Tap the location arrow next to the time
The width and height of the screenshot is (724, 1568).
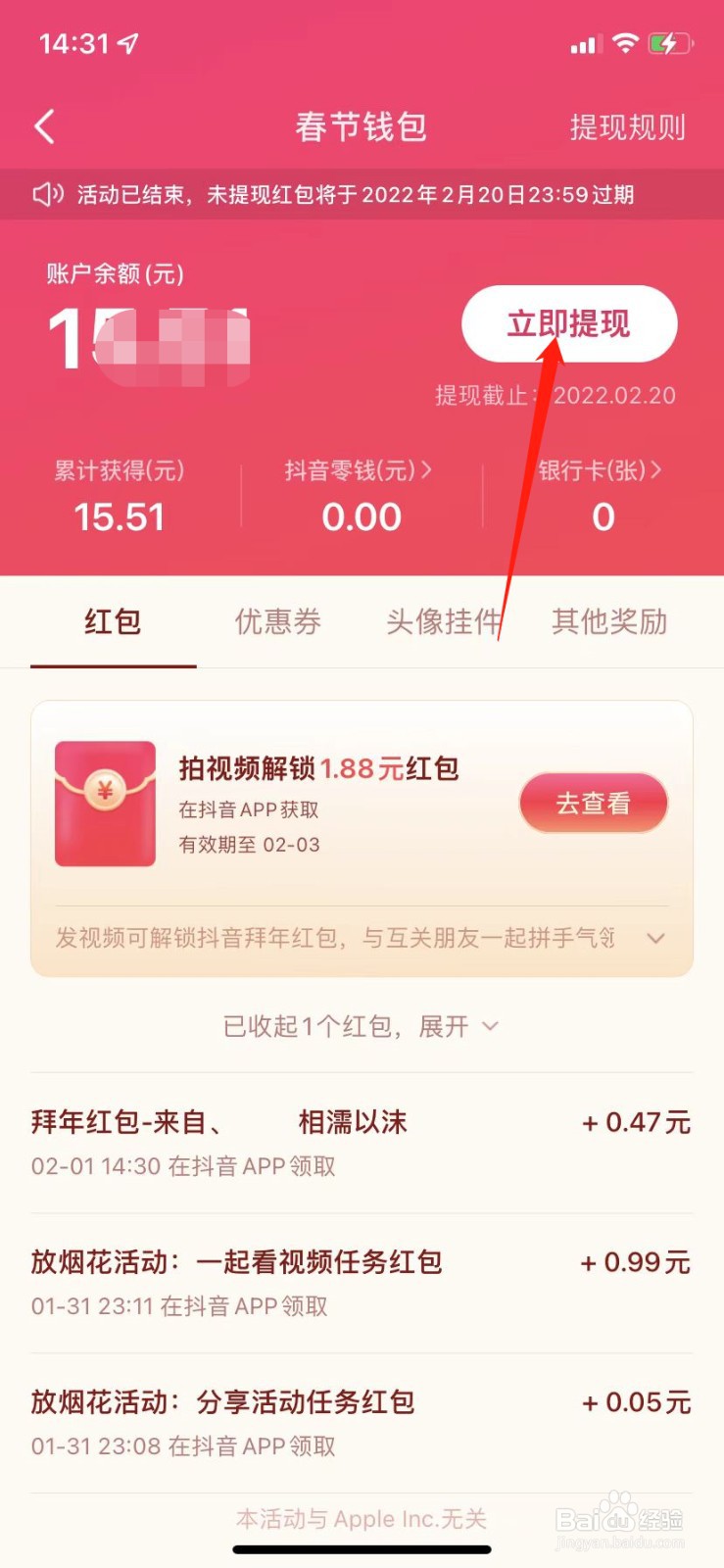point(128,41)
